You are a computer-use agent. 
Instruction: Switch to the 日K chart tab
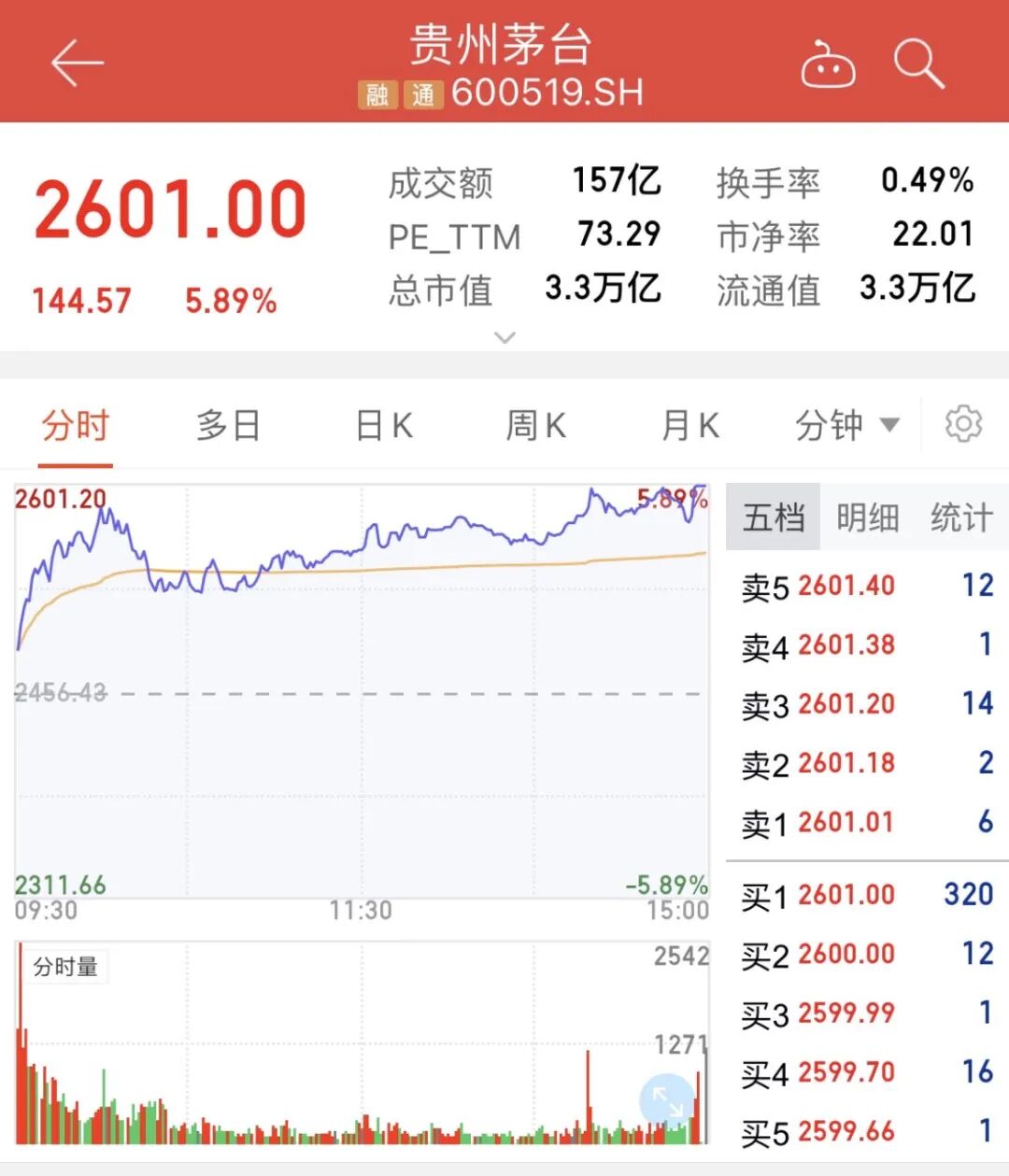384,426
